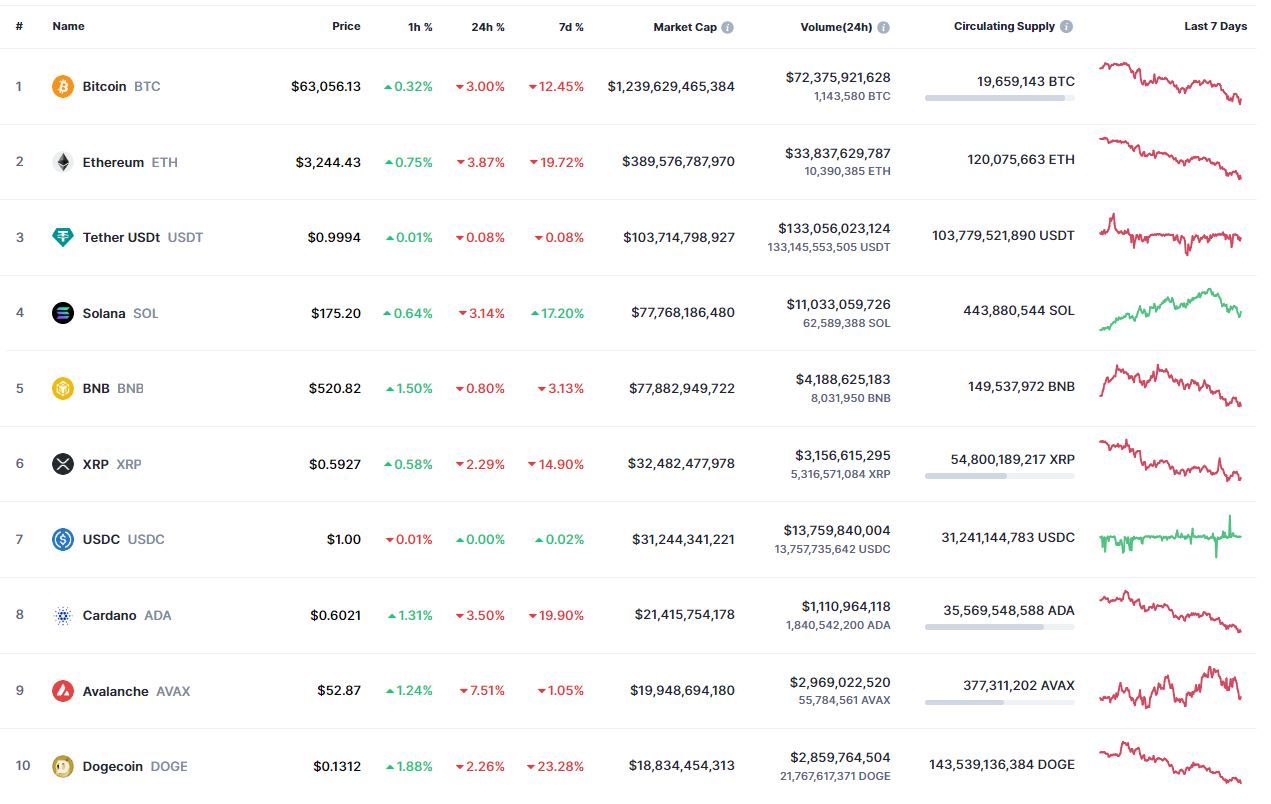Open the Bitcoin BTC row
The width and height of the screenshot is (1271, 804).
click(105, 86)
